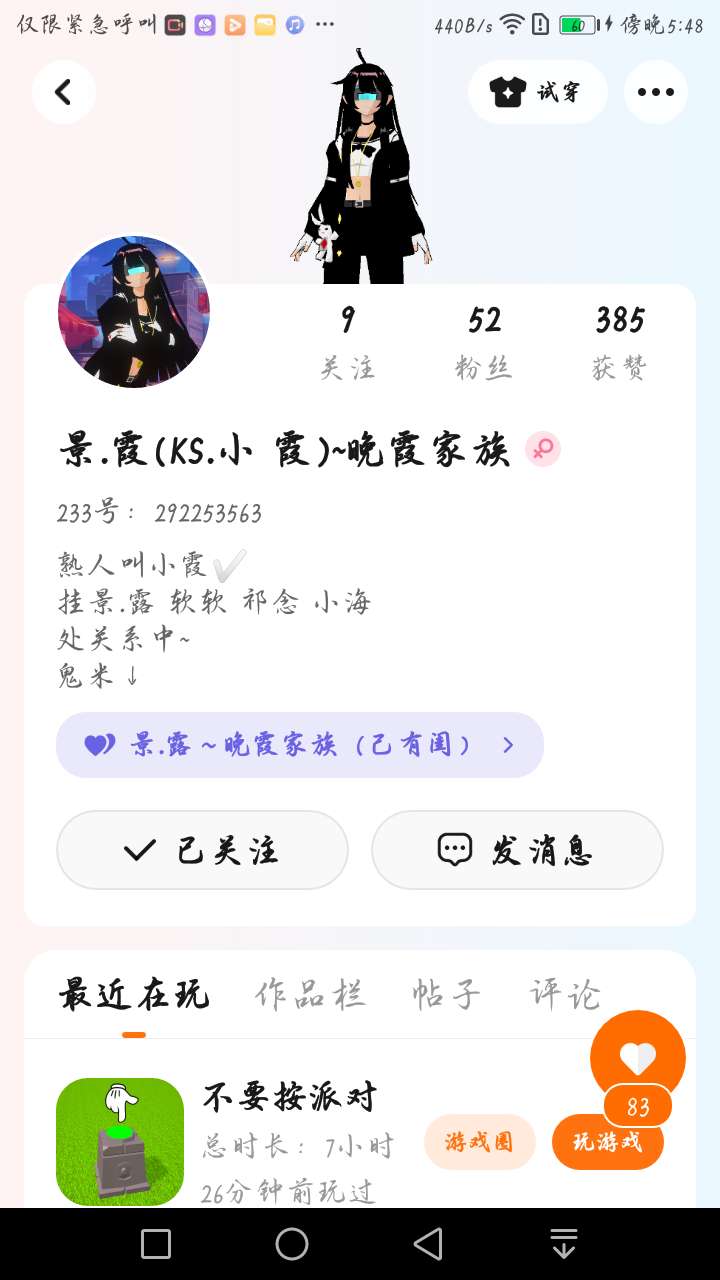Tap the system home button
This screenshot has height=1280, width=720.
point(292,1244)
